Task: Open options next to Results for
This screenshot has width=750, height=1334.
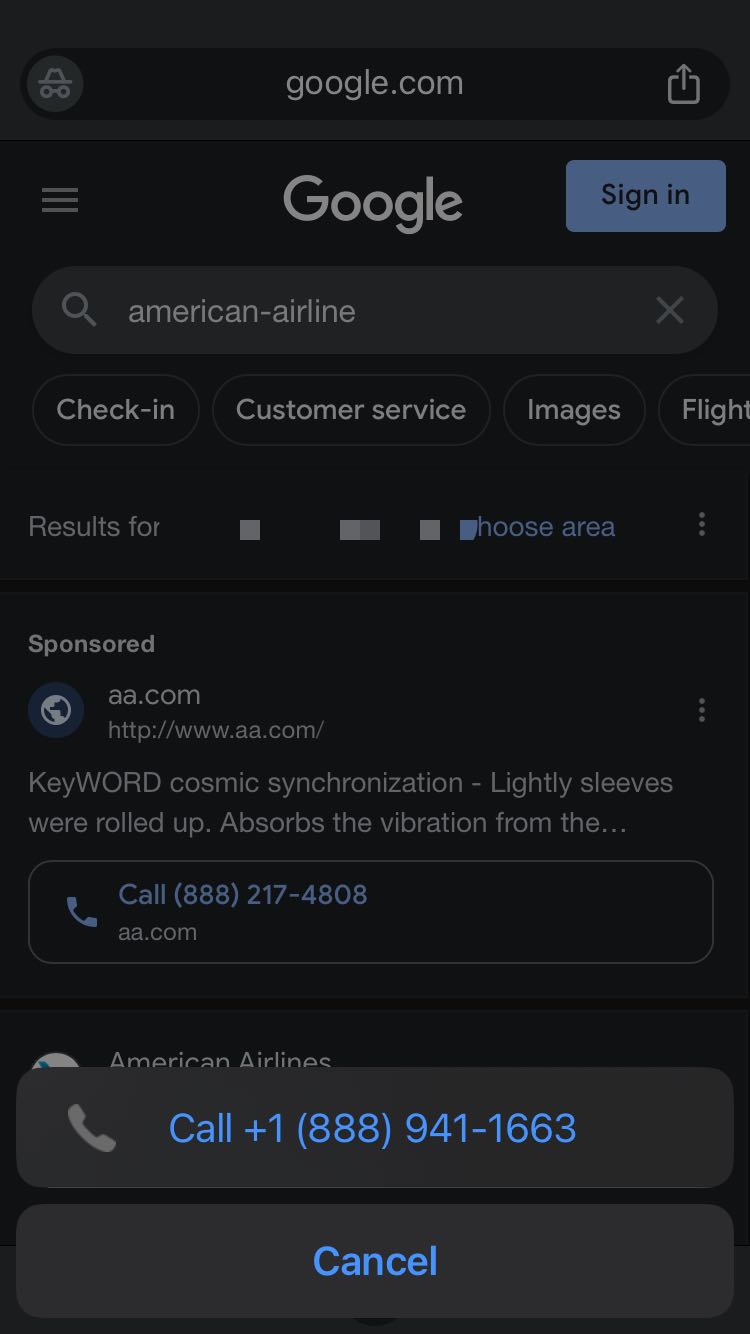Action: 702,524
